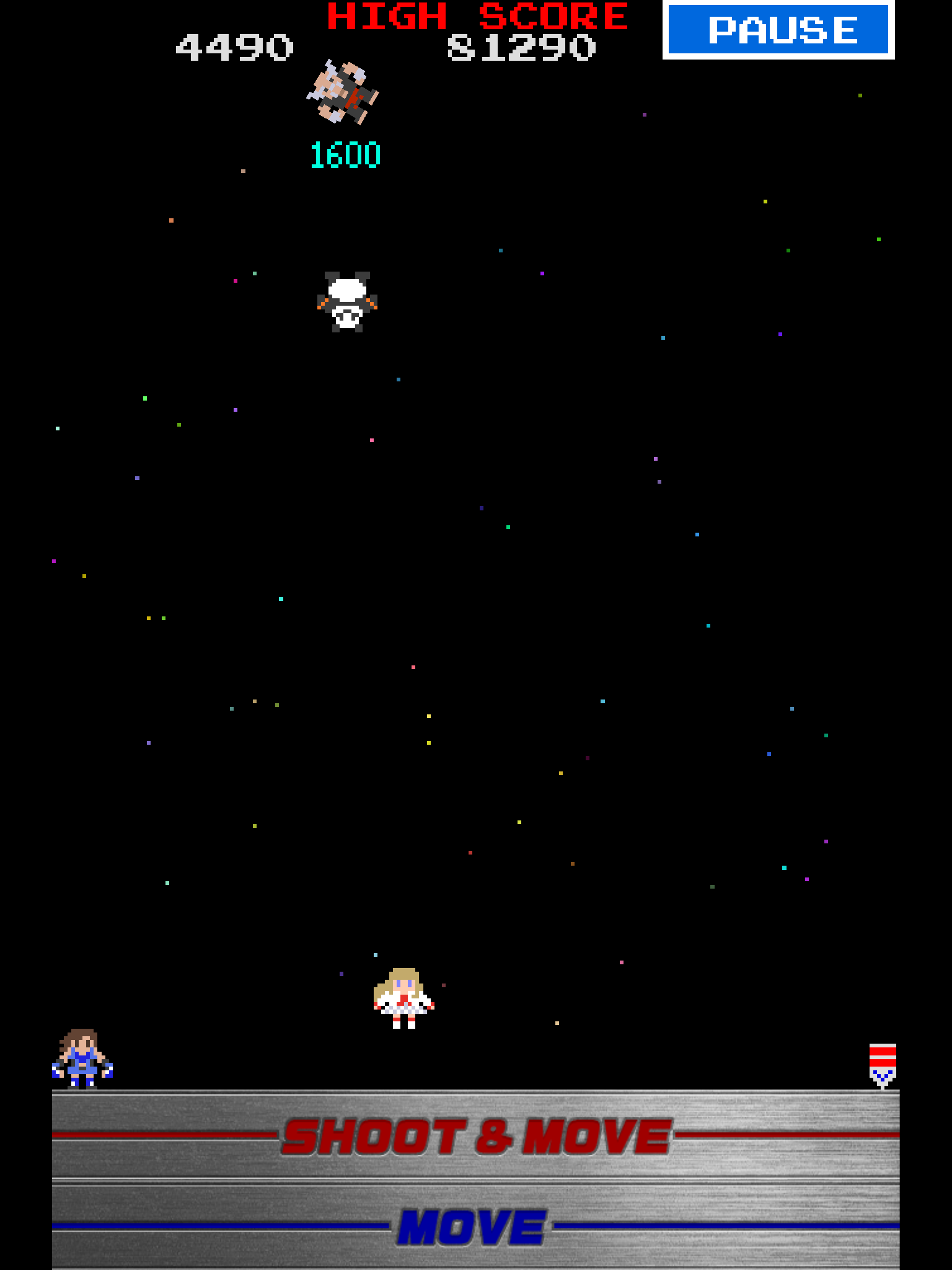Tap the blue Move control strip
This screenshot has width=952, height=1270.
tap(475, 1227)
